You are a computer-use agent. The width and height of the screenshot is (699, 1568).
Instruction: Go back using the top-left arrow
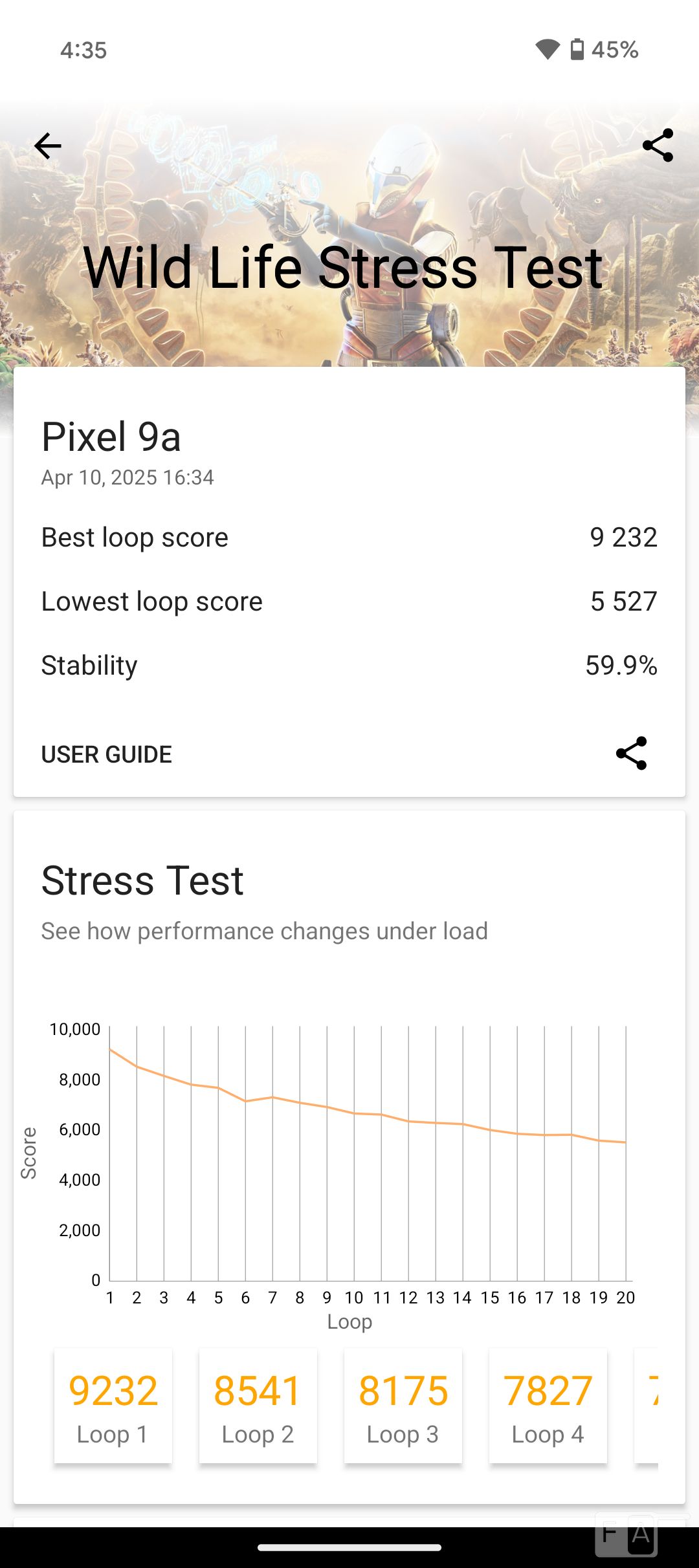coord(48,146)
